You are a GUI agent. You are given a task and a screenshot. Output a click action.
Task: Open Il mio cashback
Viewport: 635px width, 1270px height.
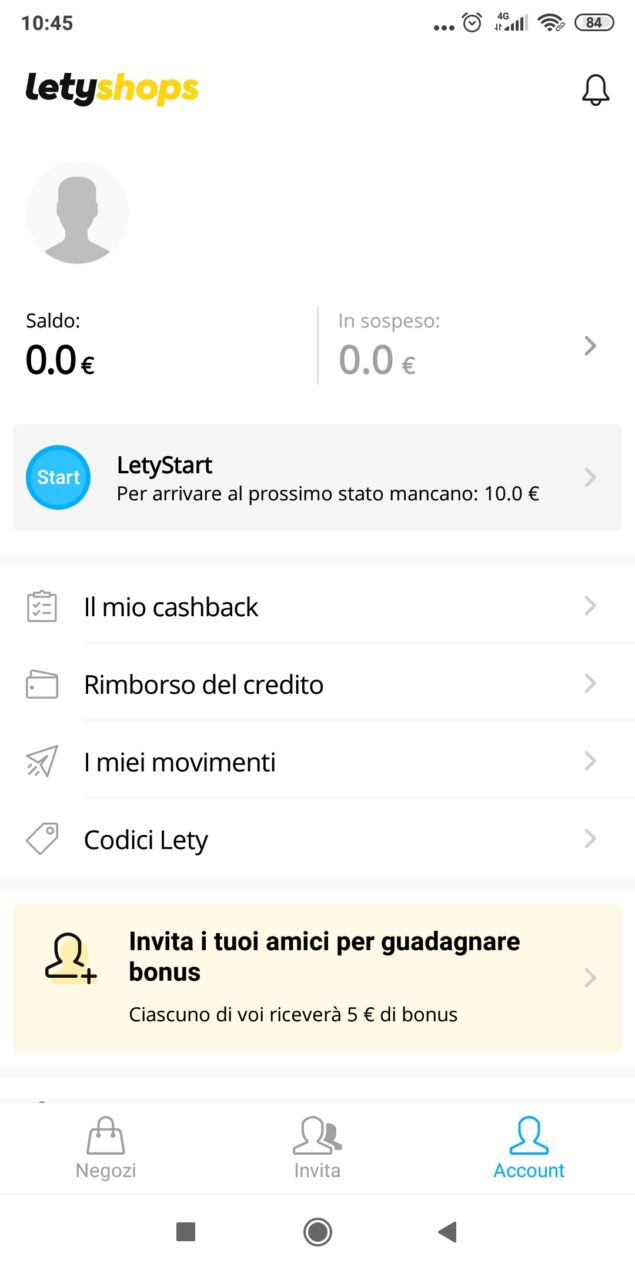click(317, 607)
